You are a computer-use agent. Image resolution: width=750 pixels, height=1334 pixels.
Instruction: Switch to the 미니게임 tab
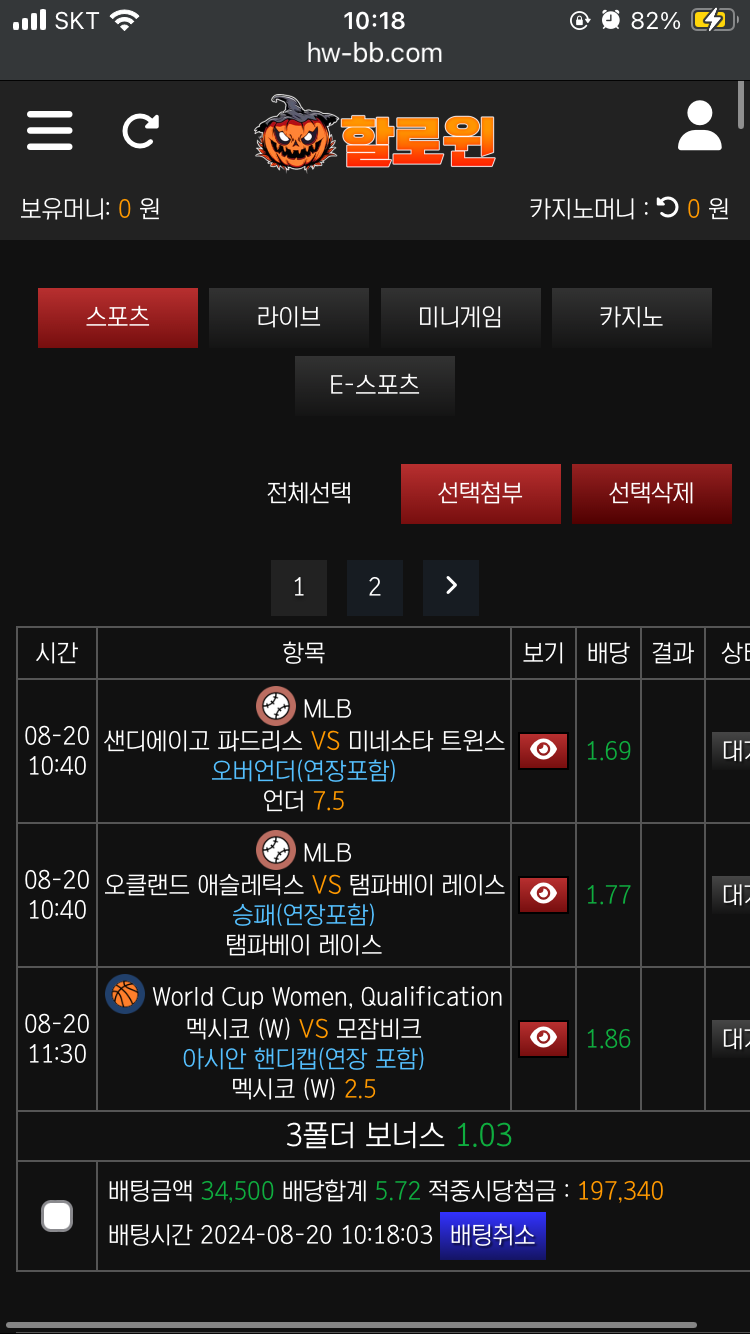pyautogui.click(x=461, y=318)
